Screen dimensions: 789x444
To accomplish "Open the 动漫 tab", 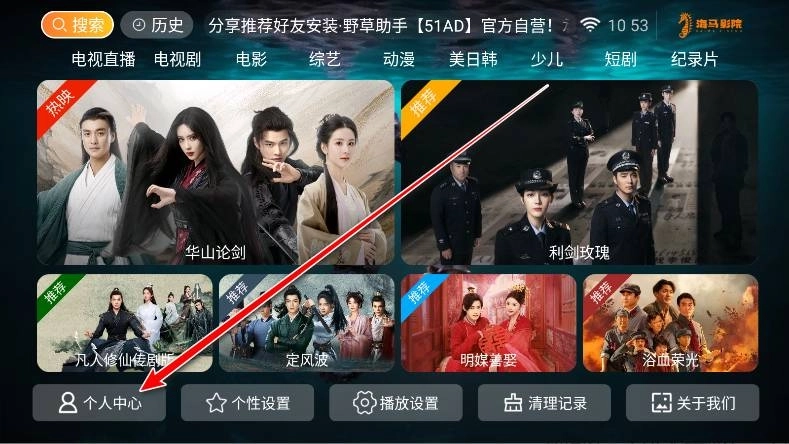I will 399,59.
